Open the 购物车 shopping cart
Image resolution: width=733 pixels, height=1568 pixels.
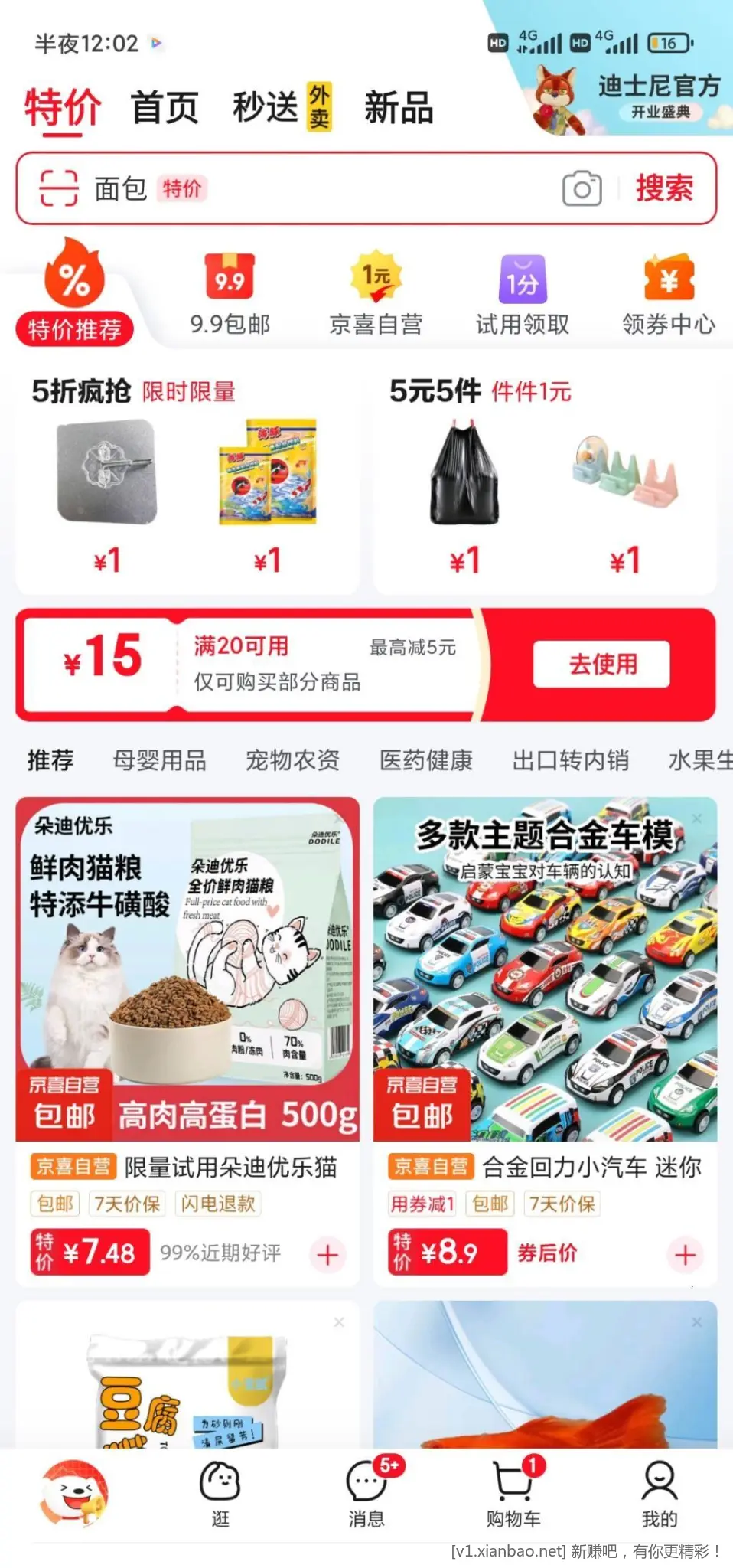pos(513,1494)
